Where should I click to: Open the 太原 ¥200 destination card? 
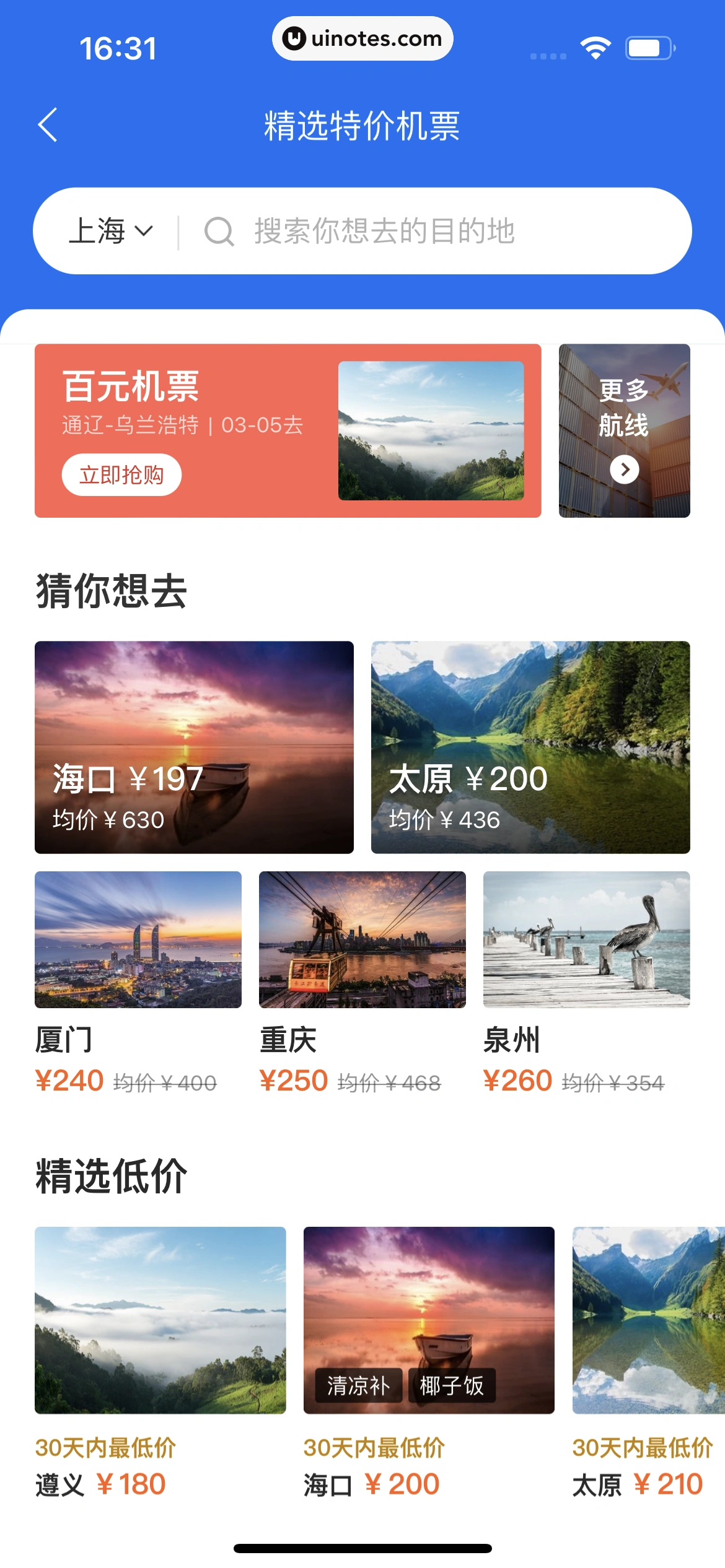click(530, 747)
